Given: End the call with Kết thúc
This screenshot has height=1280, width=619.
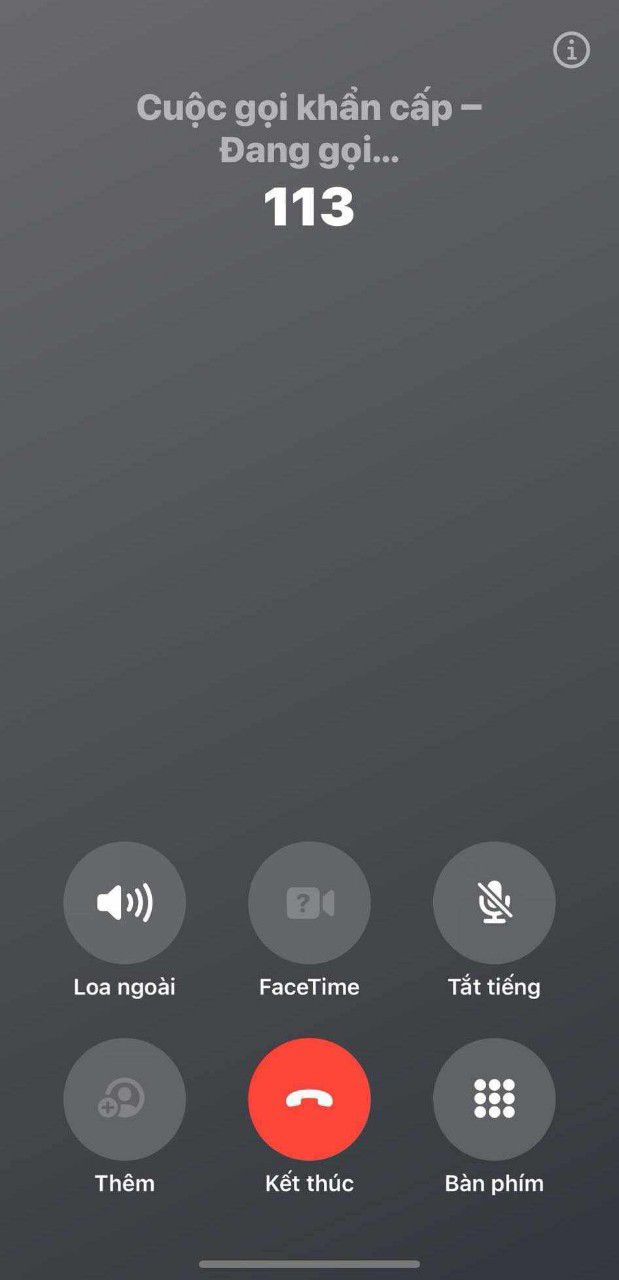Looking at the screenshot, I should [309, 1099].
